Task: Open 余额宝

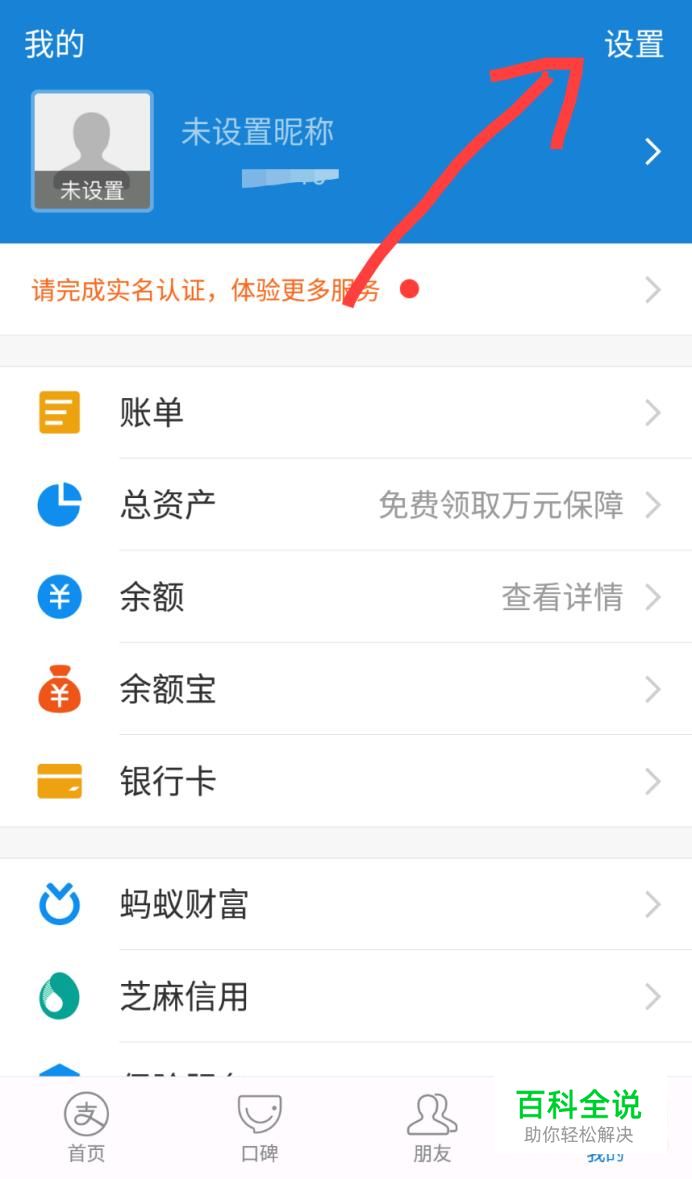Action: point(345,689)
